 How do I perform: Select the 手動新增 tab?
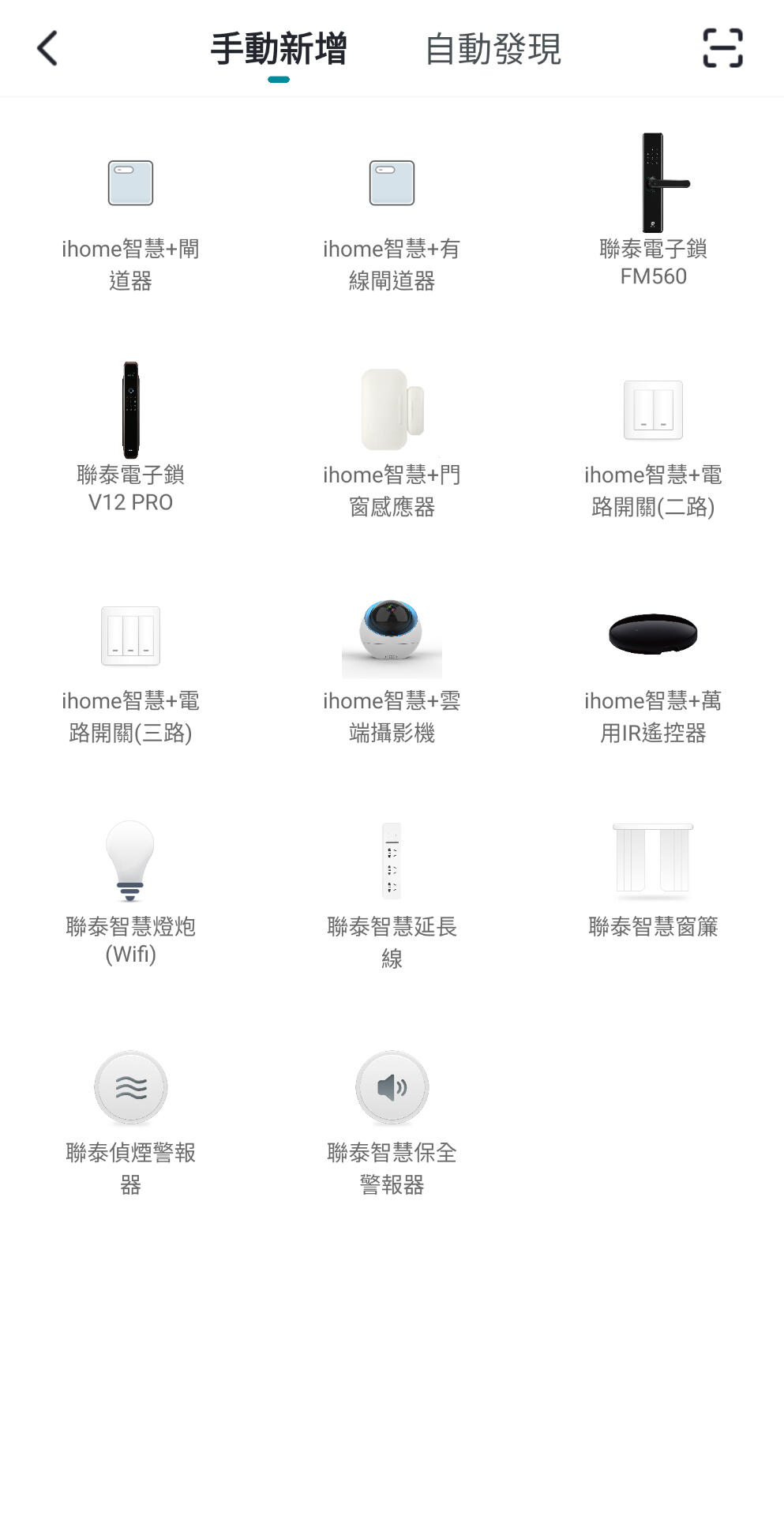pos(279,49)
